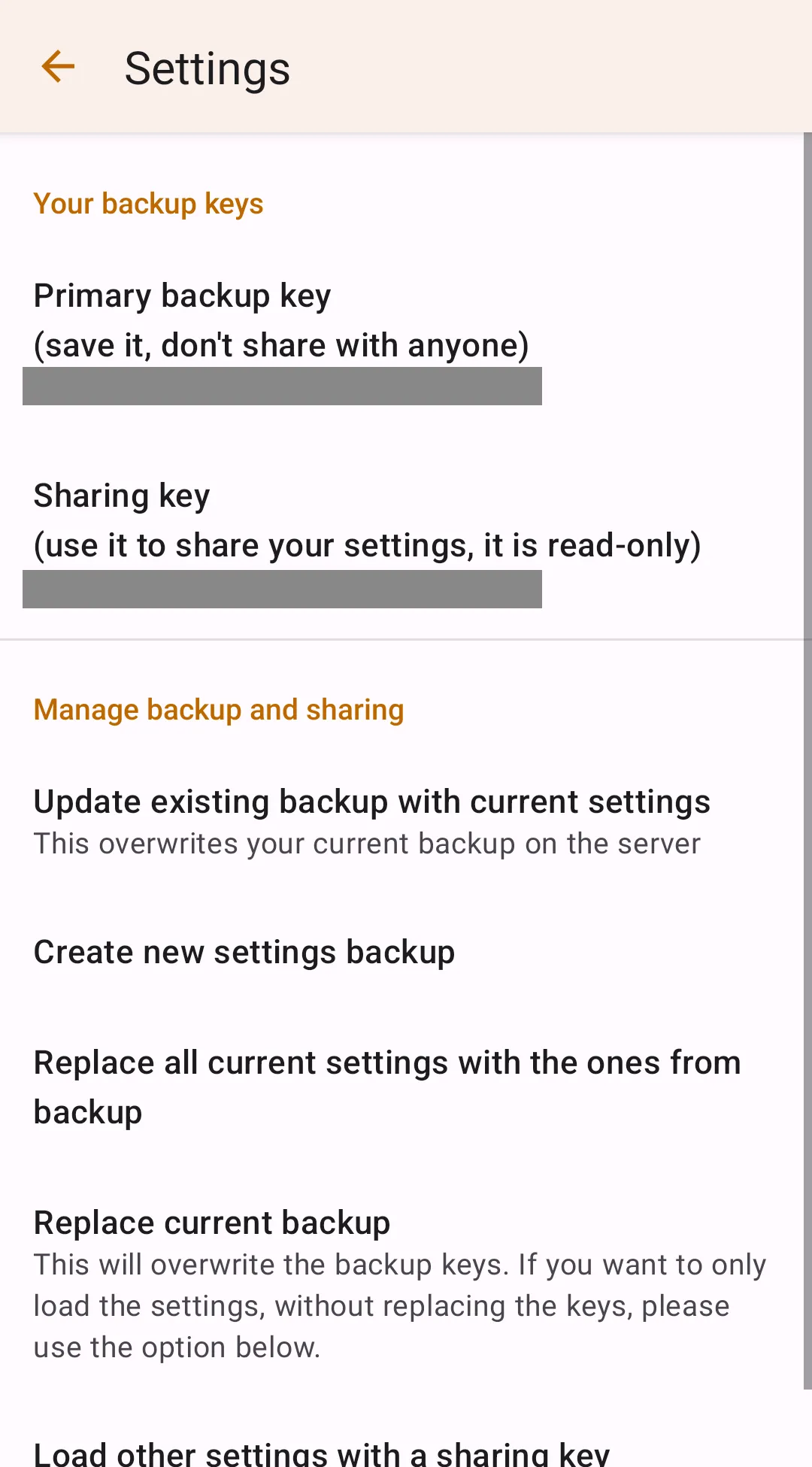Go back from Settings
The image size is (812, 1467).
(x=58, y=67)
